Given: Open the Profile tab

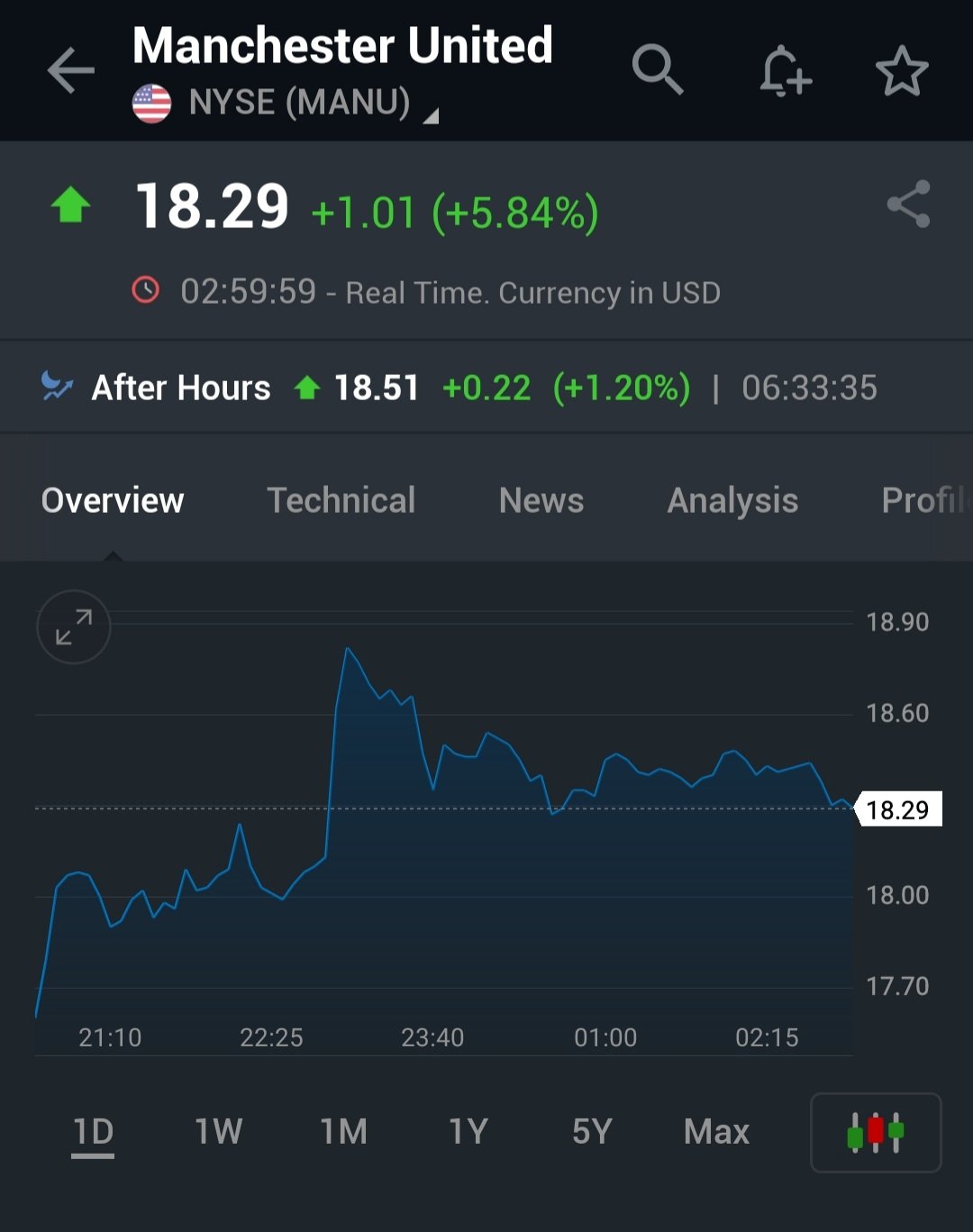Looking at the screenshot, I should coord(924,500).
